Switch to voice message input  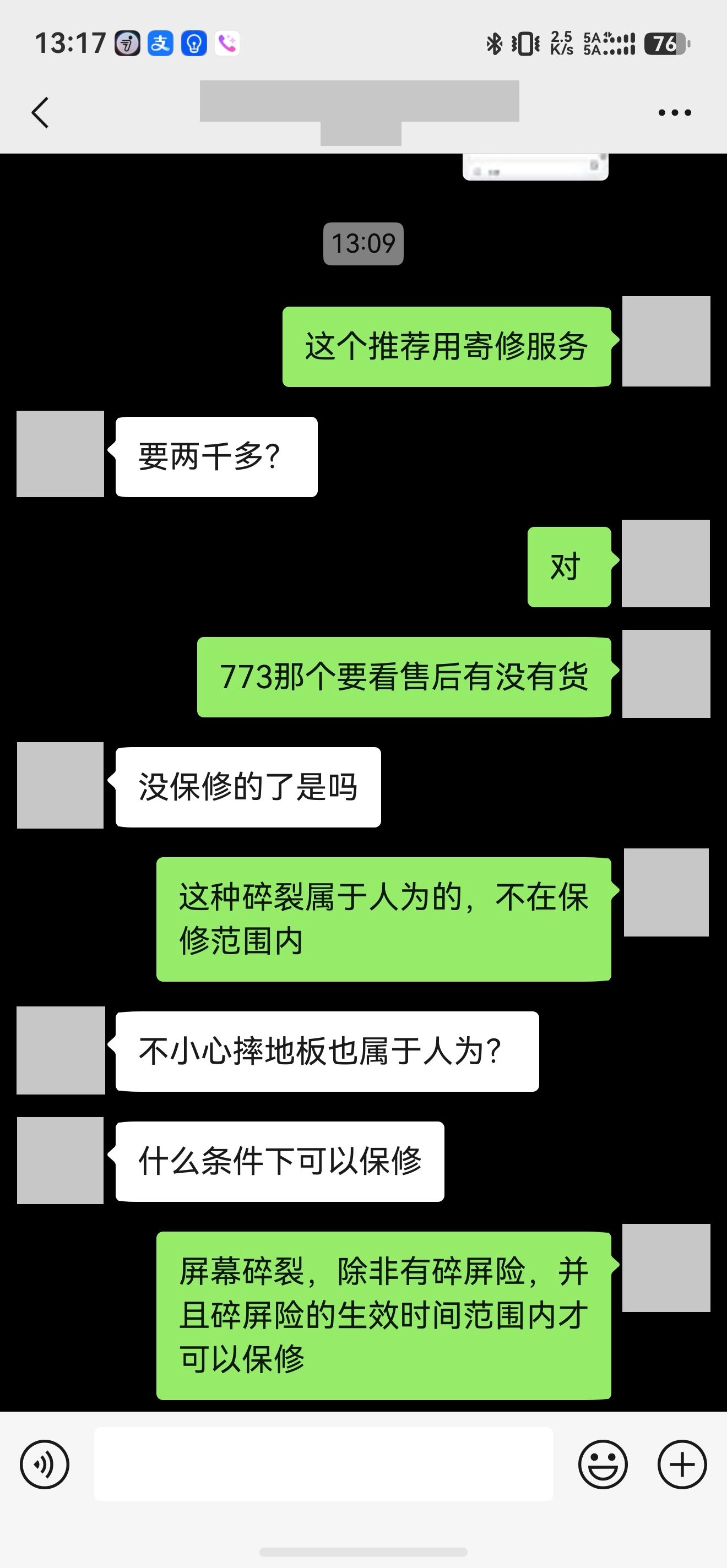click(45, 1464)
